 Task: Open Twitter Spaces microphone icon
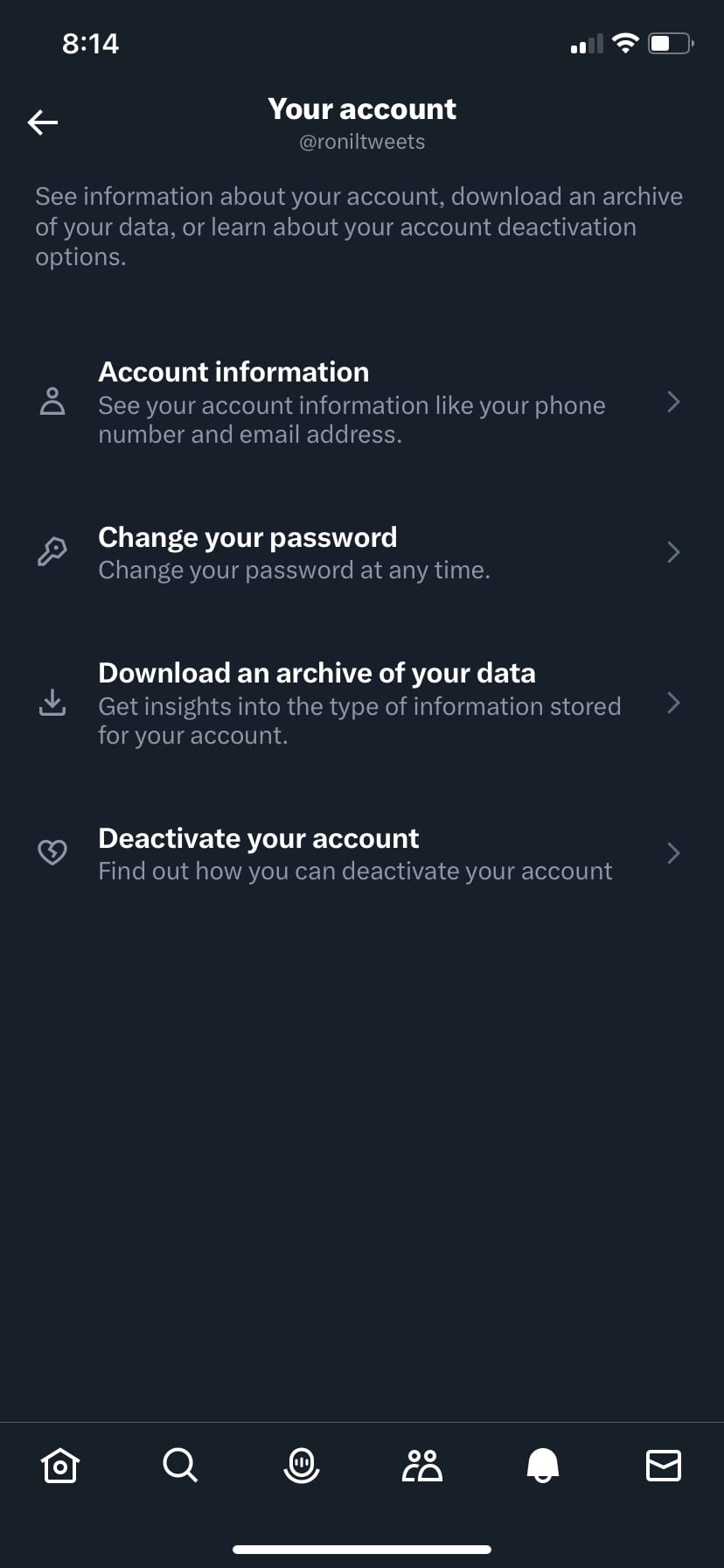click(301, 1466)
